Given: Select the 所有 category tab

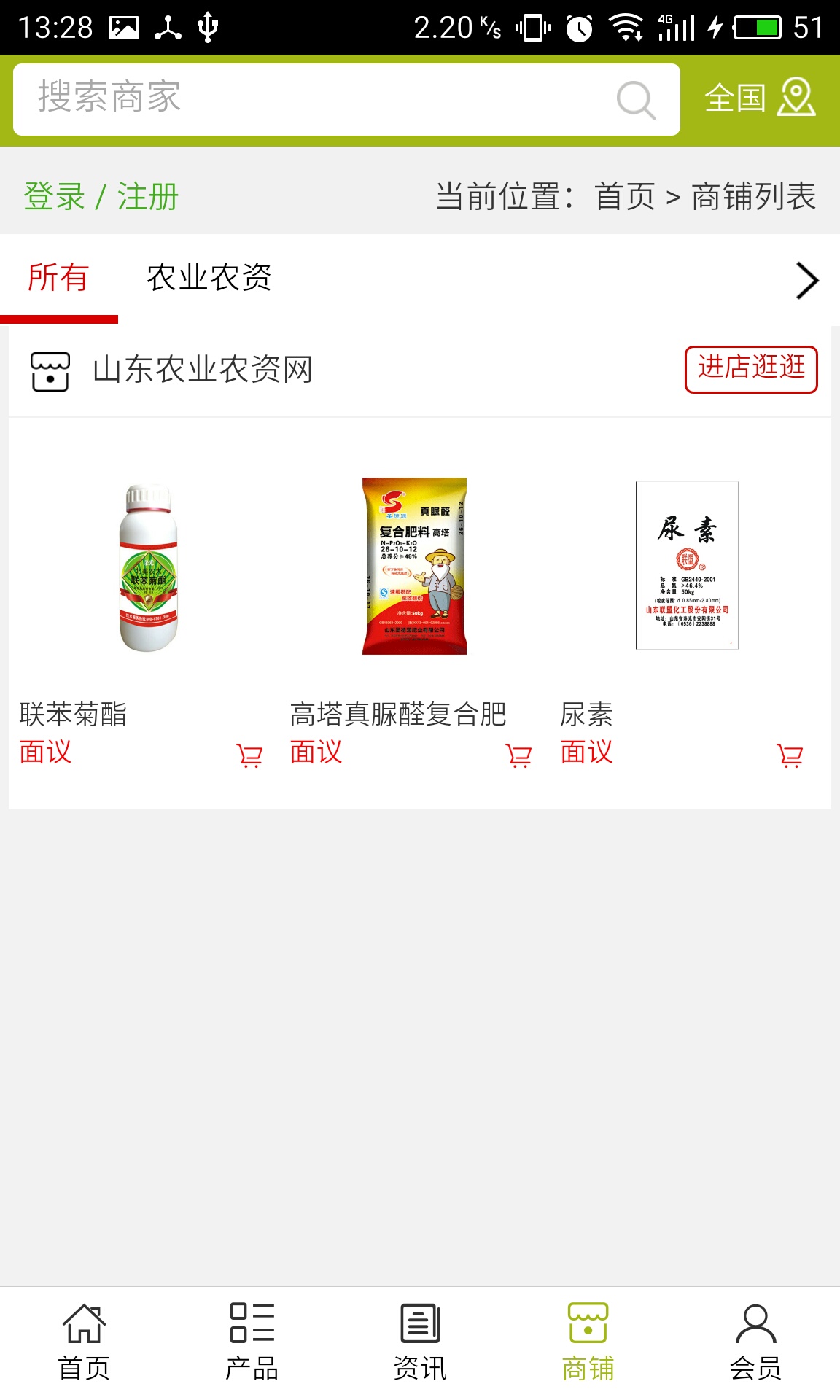Looking at the screenshot, I should [58, 278].
